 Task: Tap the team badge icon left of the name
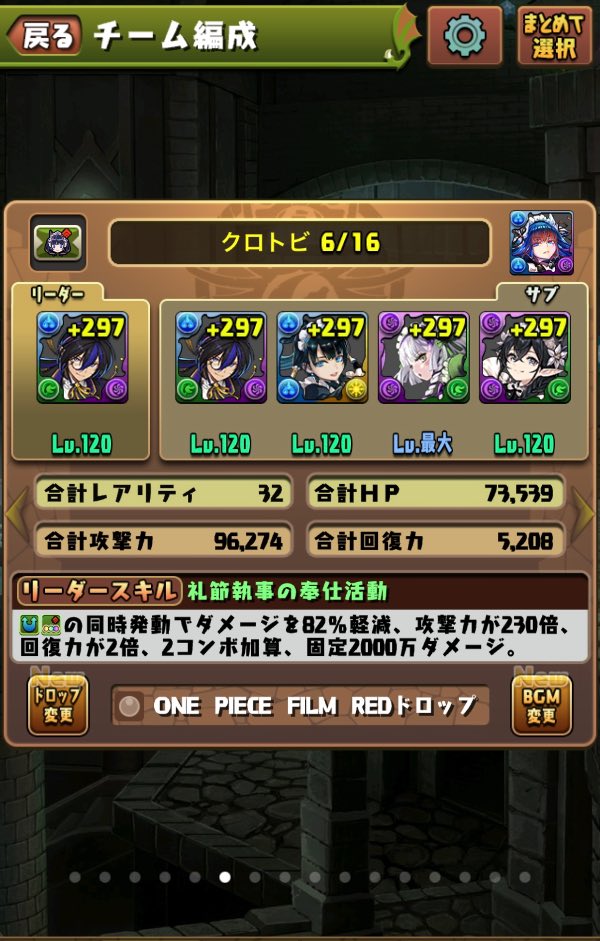[x=56, y=242]
